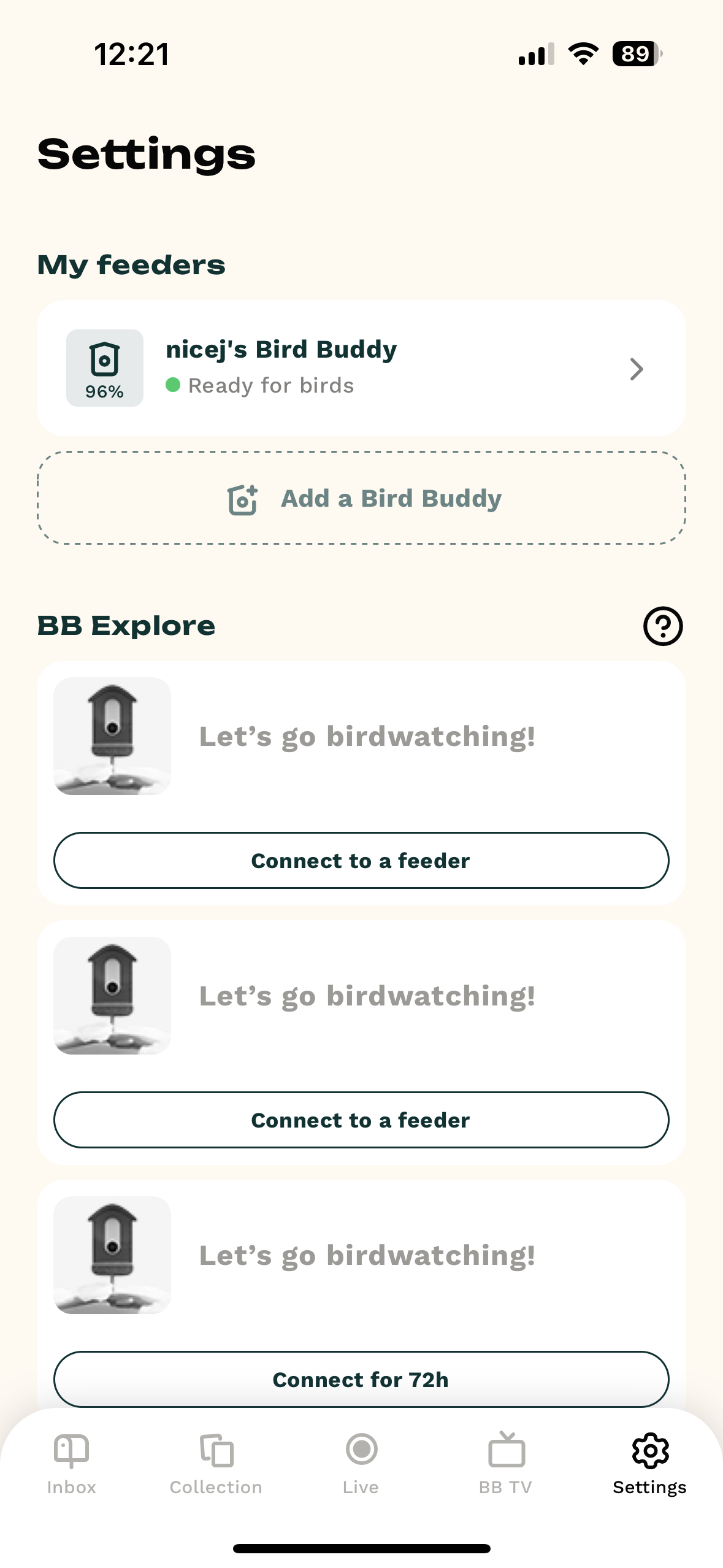
Task: Open the Inbox tab icon
Action: pyautogui.click(x=72, y=1451)
